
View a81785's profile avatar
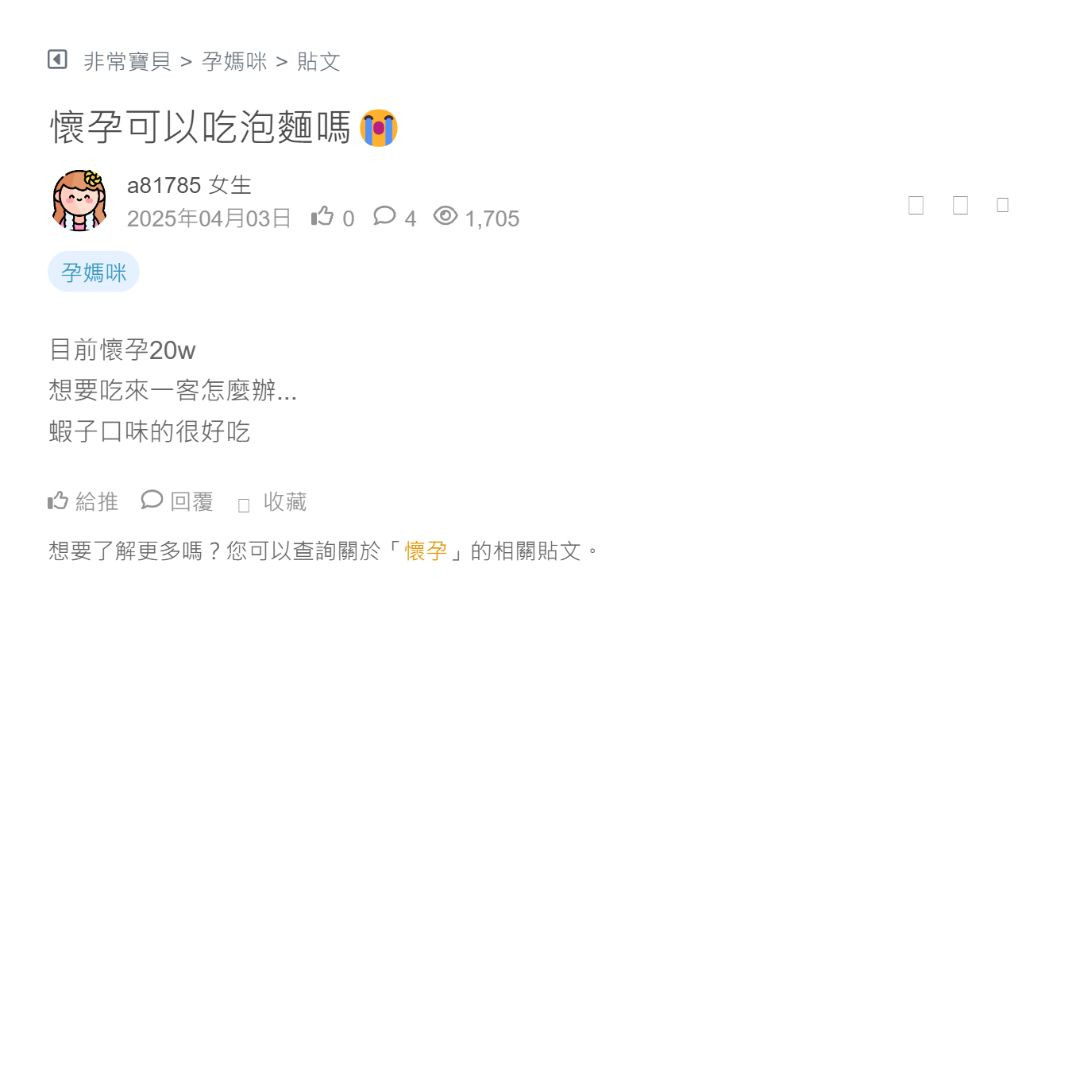pos(79,200)
